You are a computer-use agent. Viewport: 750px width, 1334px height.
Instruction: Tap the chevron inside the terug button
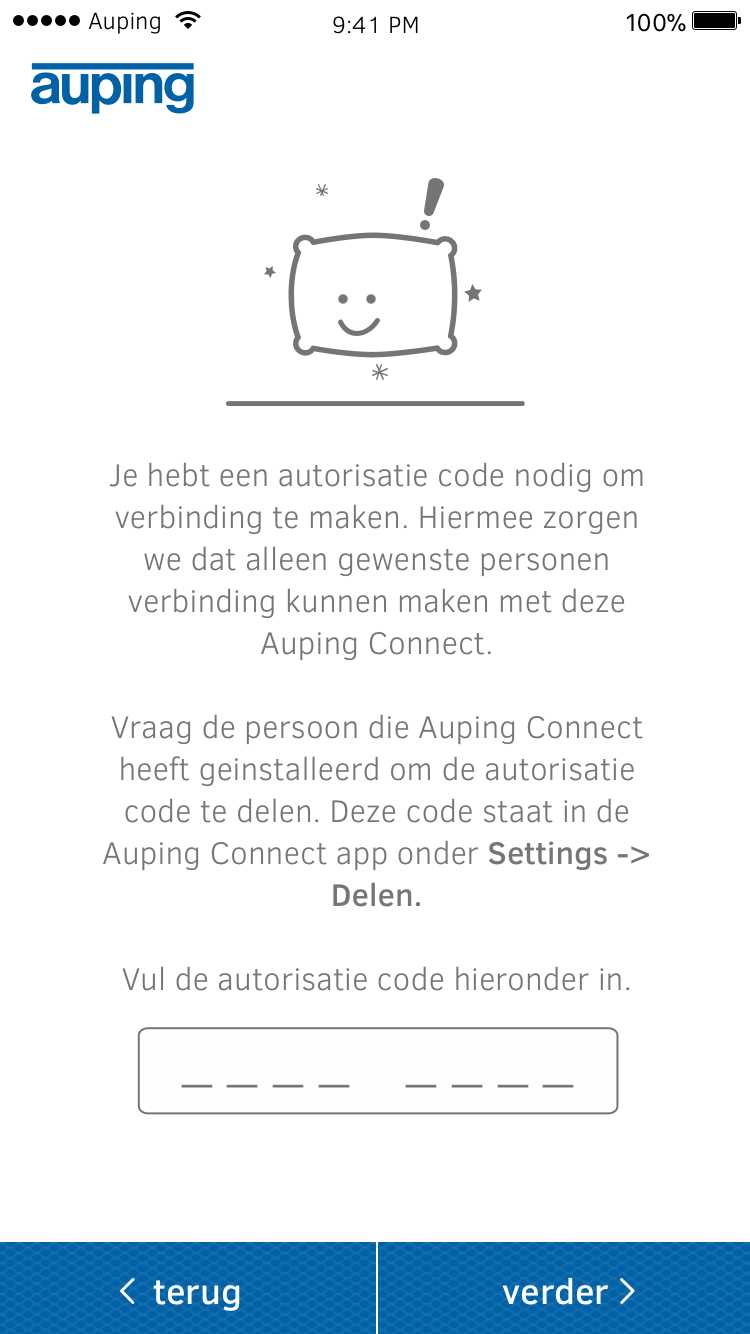[x=126, y=1291]
